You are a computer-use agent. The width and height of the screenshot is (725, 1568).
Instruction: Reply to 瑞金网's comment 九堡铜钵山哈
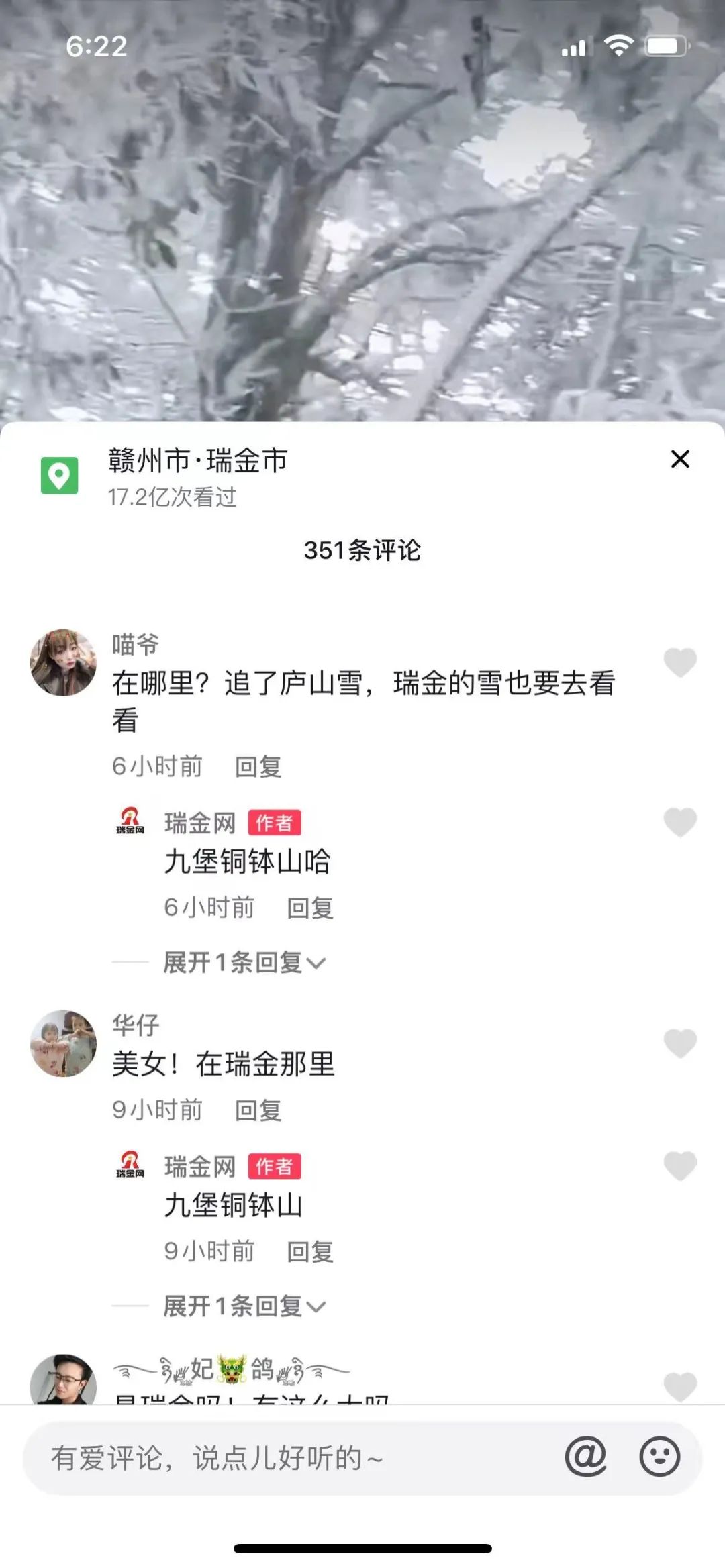pos(310,908)
